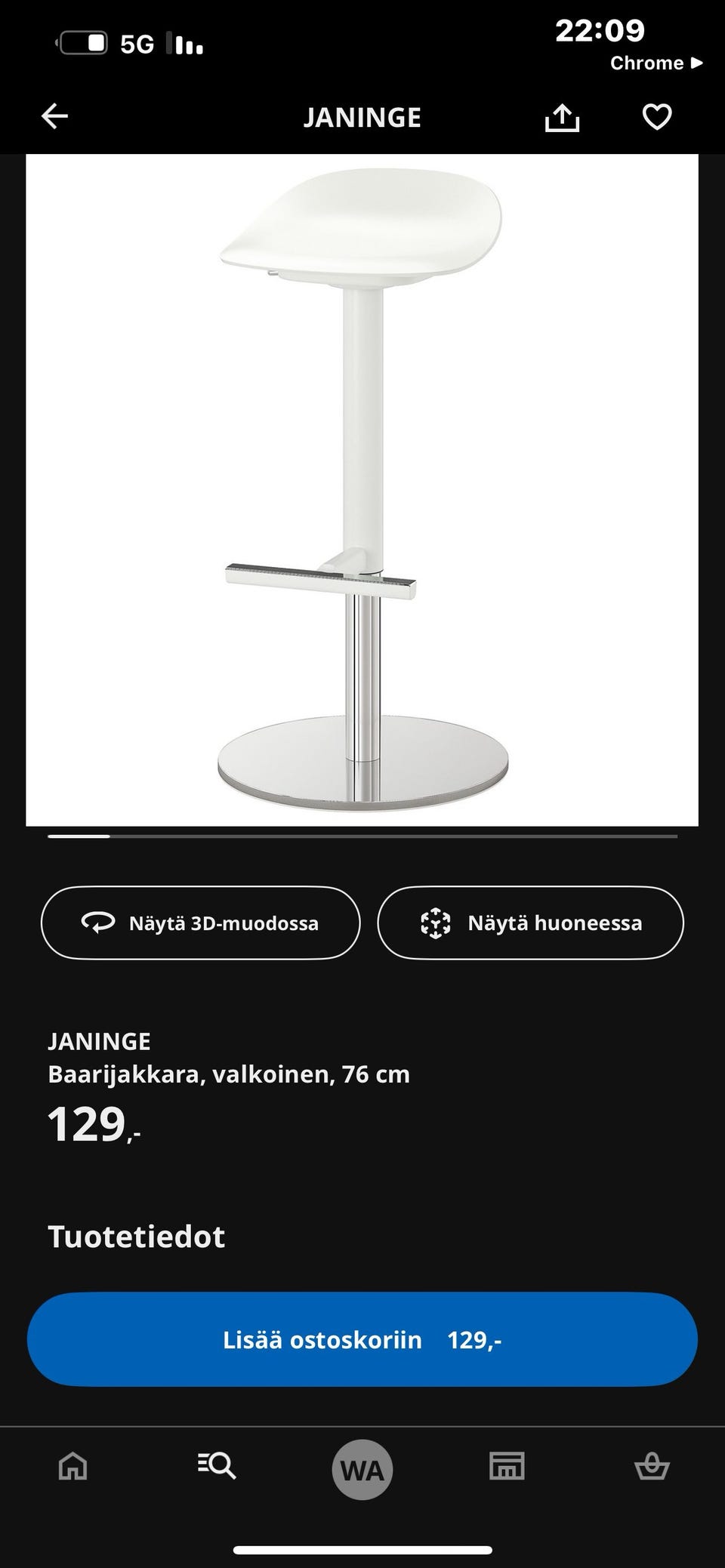This screenshot has width=725, height=1568.
Task: Tap the 3D rotation icon
Action: [98, 923]
